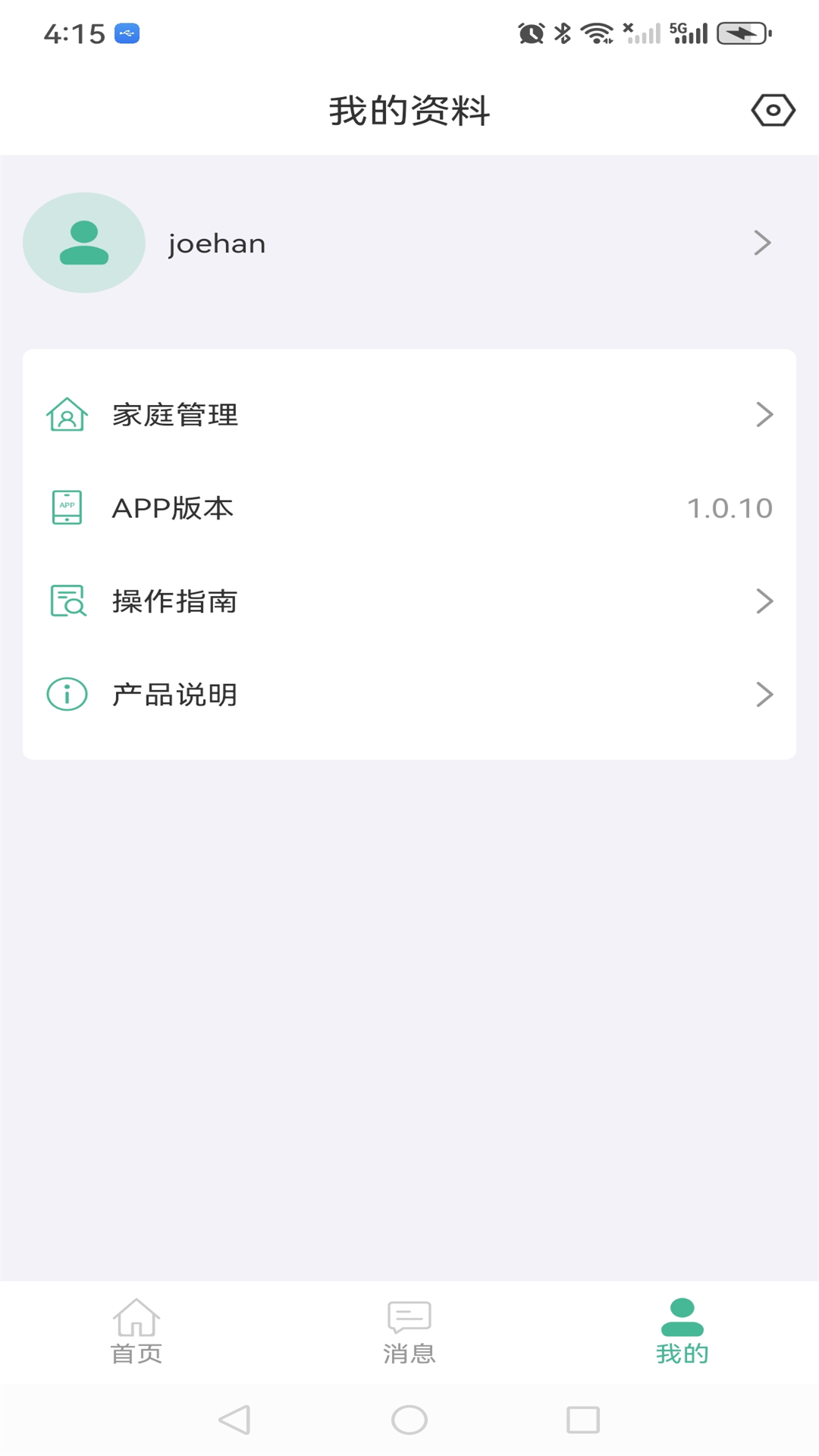This screenshot has width=819, height=1456.
Task: Click the 产品说明 info icon
Action: pyautogui.click(x=67, y=694)
